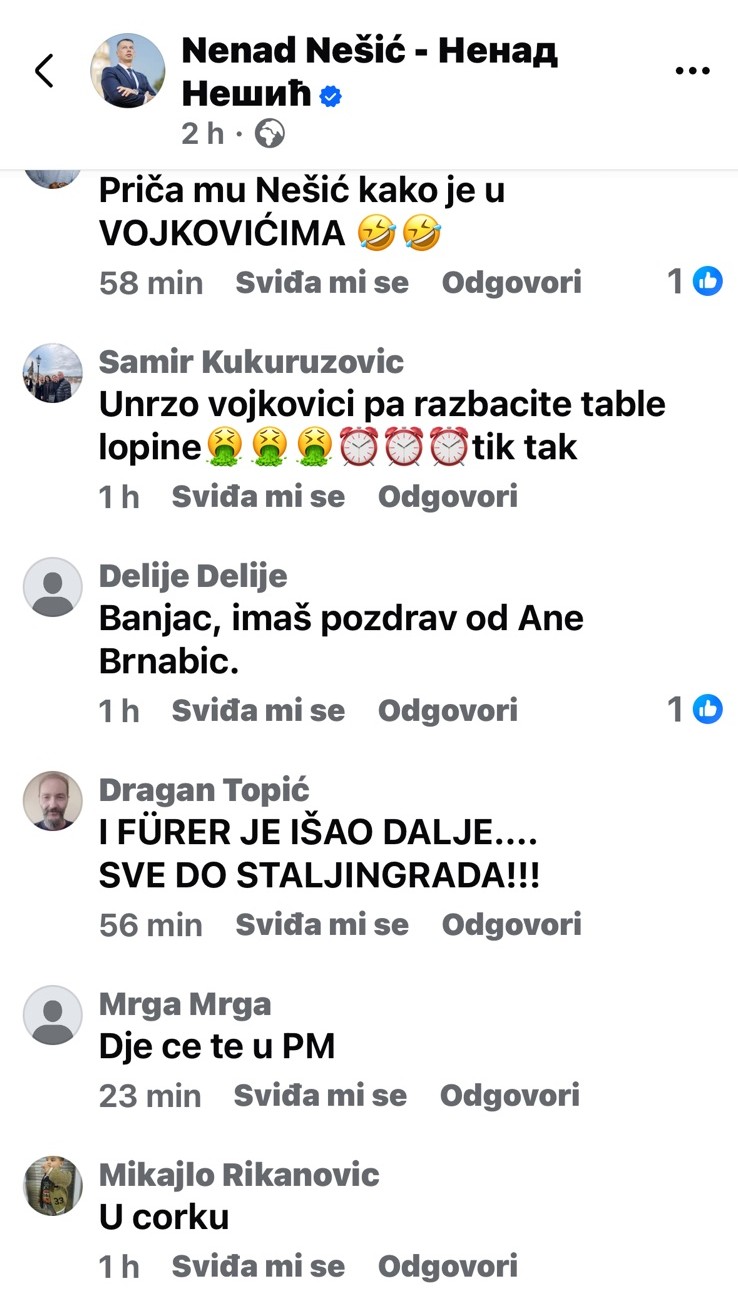Image resolution: width=738 pixels, height=1305 pixels.
Task: Reply to Mrga Mrga's comment
Action: tap(509, 1095)
